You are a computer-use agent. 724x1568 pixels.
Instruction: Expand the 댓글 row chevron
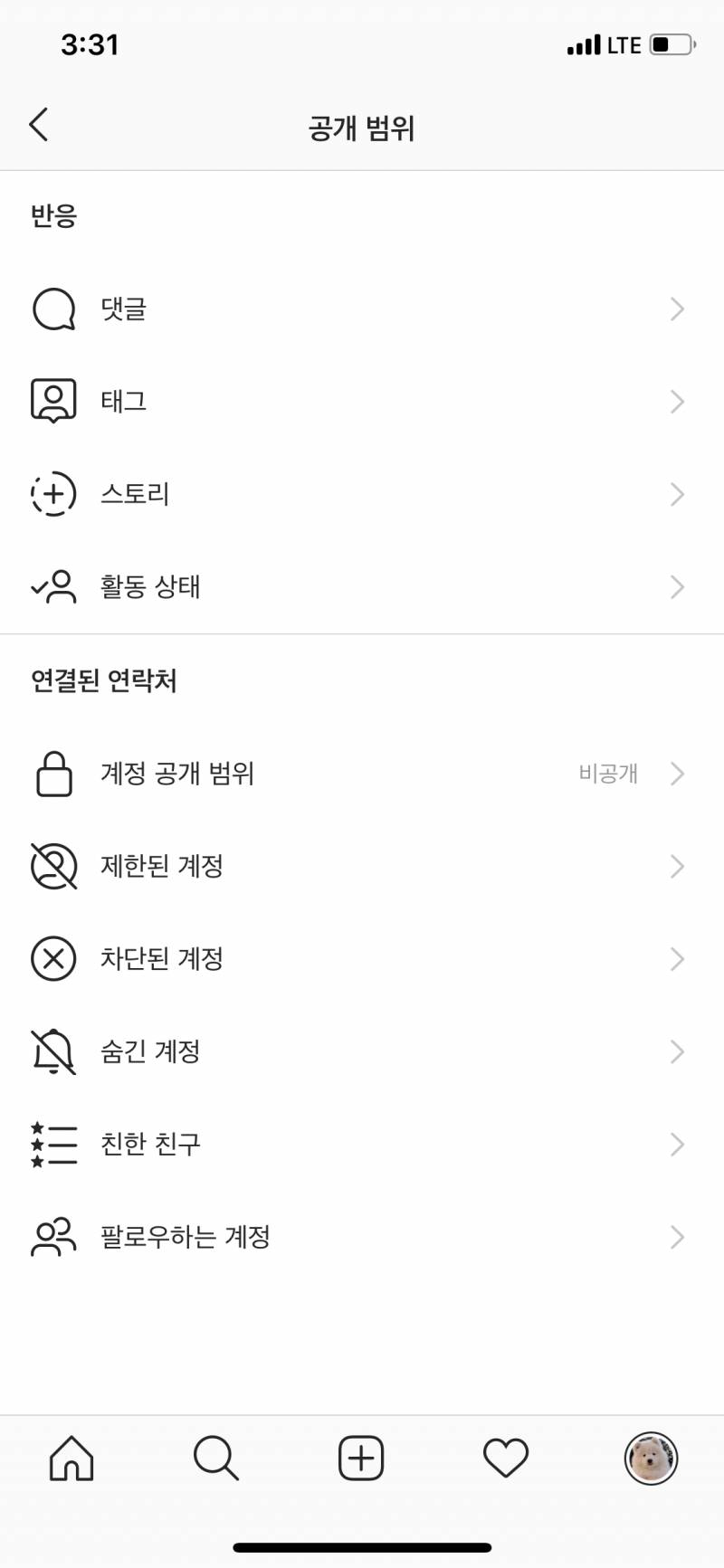[677, 309]
